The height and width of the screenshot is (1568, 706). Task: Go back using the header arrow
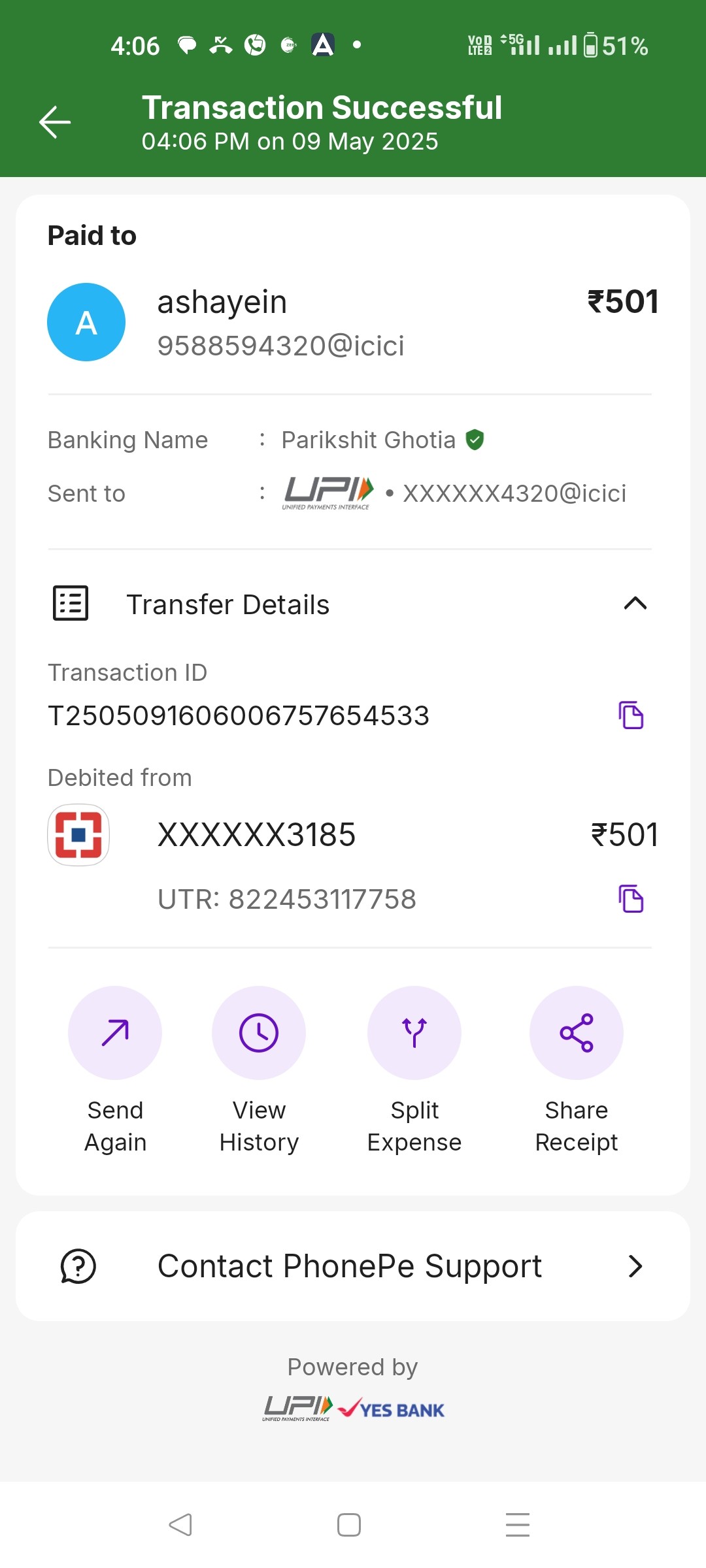tap(55, 122)
